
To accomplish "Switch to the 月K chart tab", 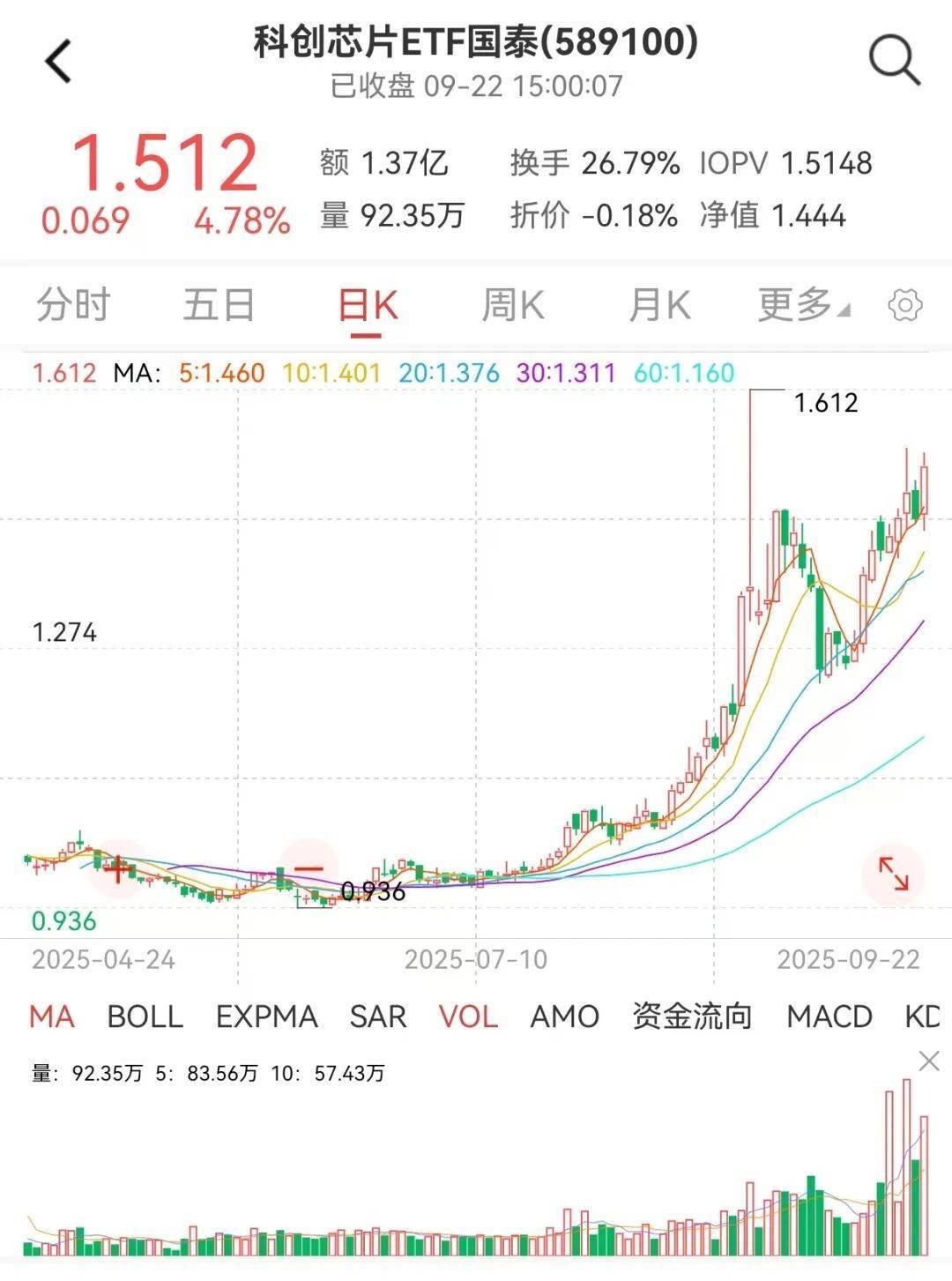I will 659,305.
